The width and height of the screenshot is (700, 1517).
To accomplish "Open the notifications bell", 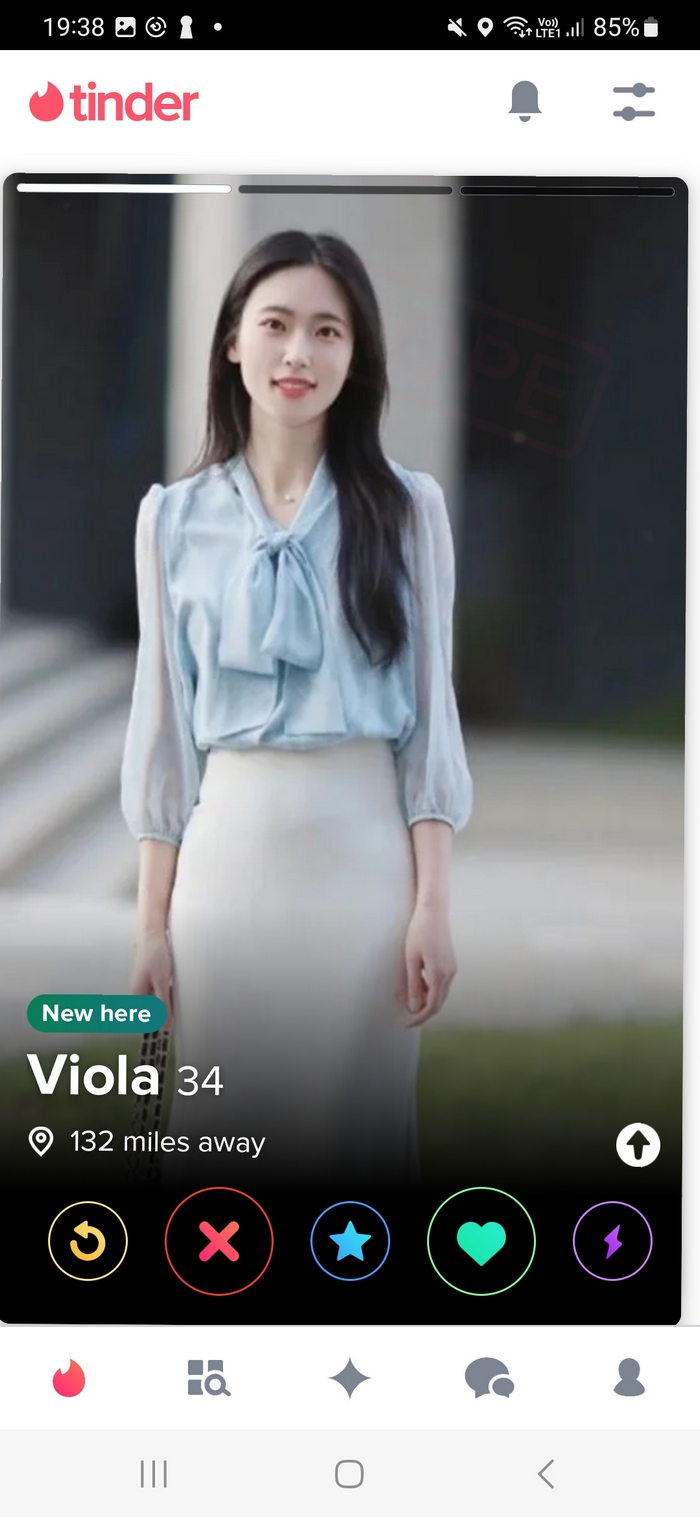I will pos(525,102).
